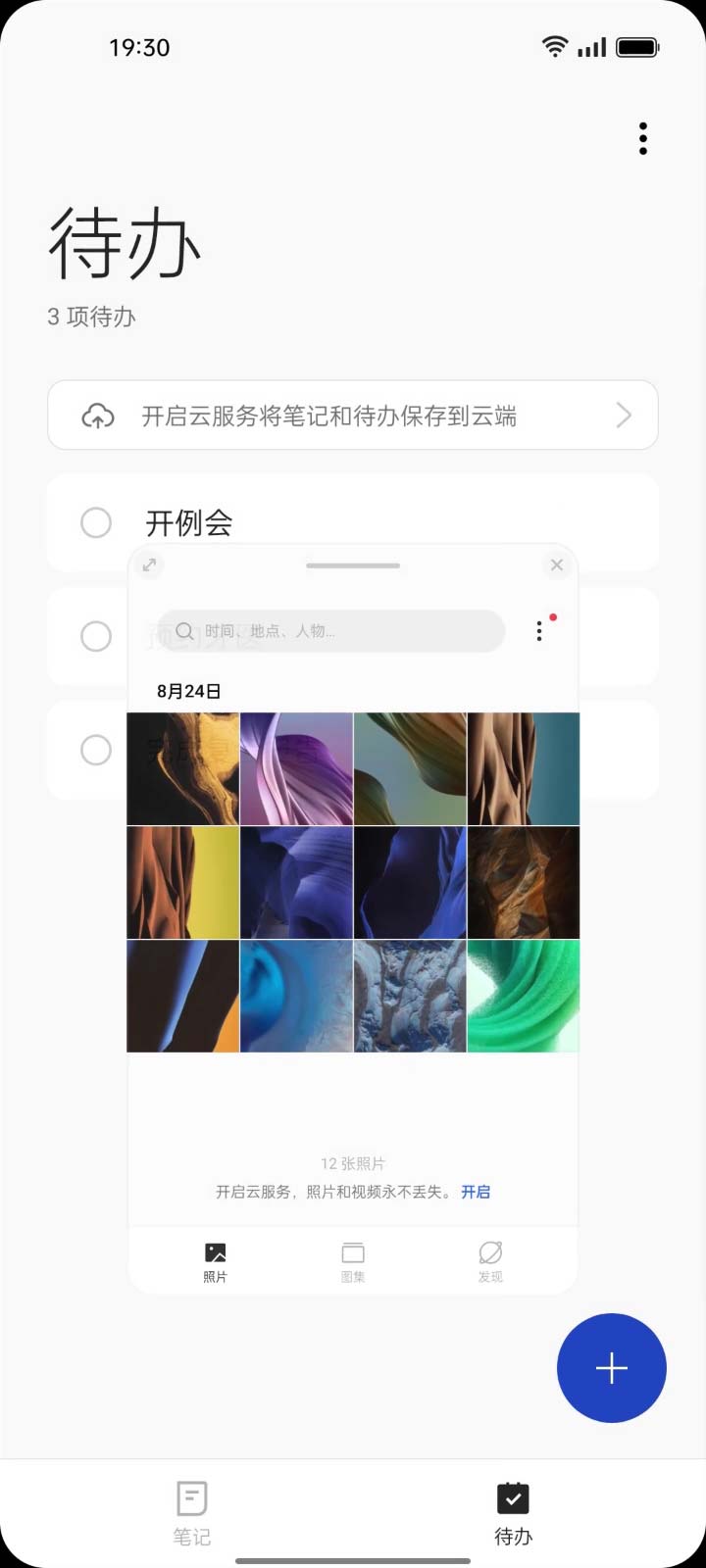Add a new to-do item
Screen dimensions: 706x1568
click(611, 1368)
